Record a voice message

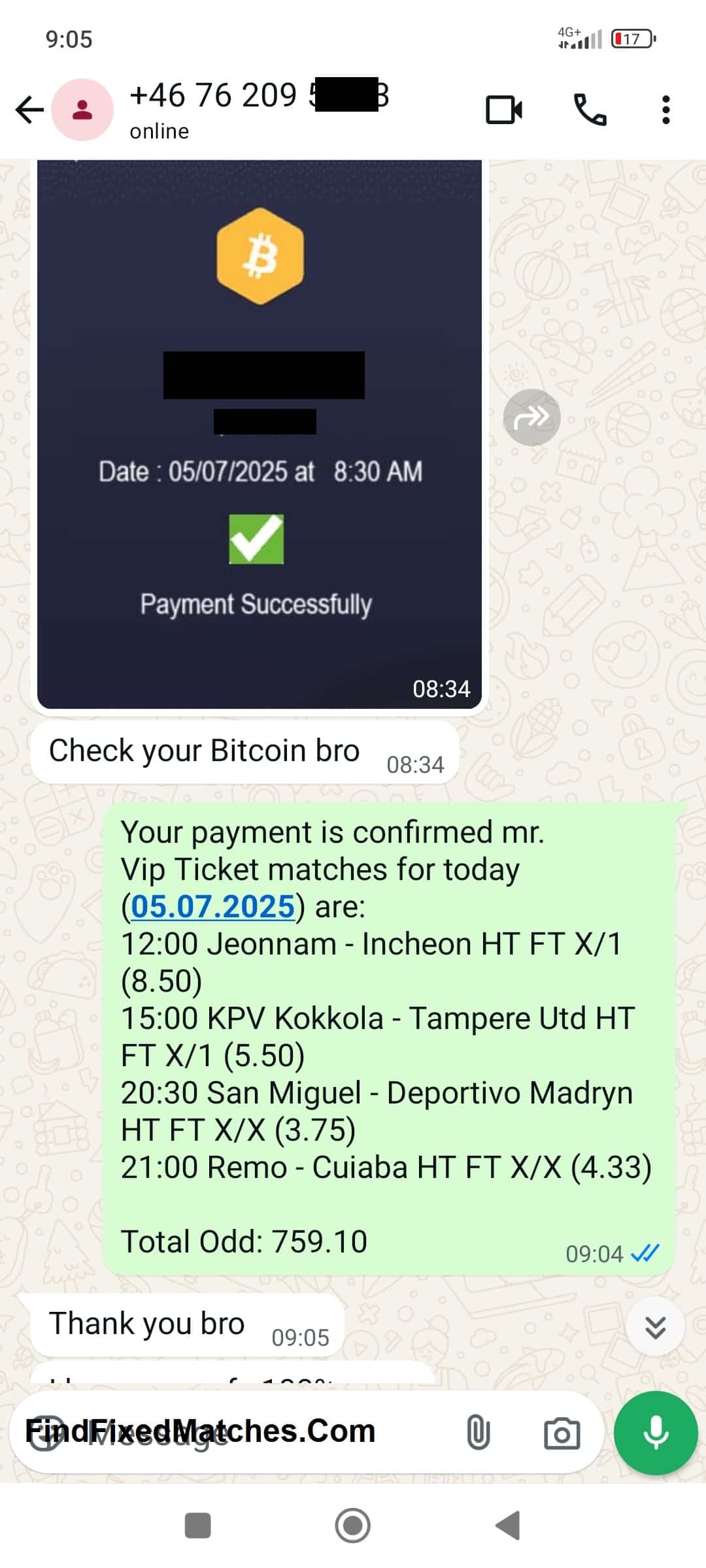click(x=655, y=1433)
